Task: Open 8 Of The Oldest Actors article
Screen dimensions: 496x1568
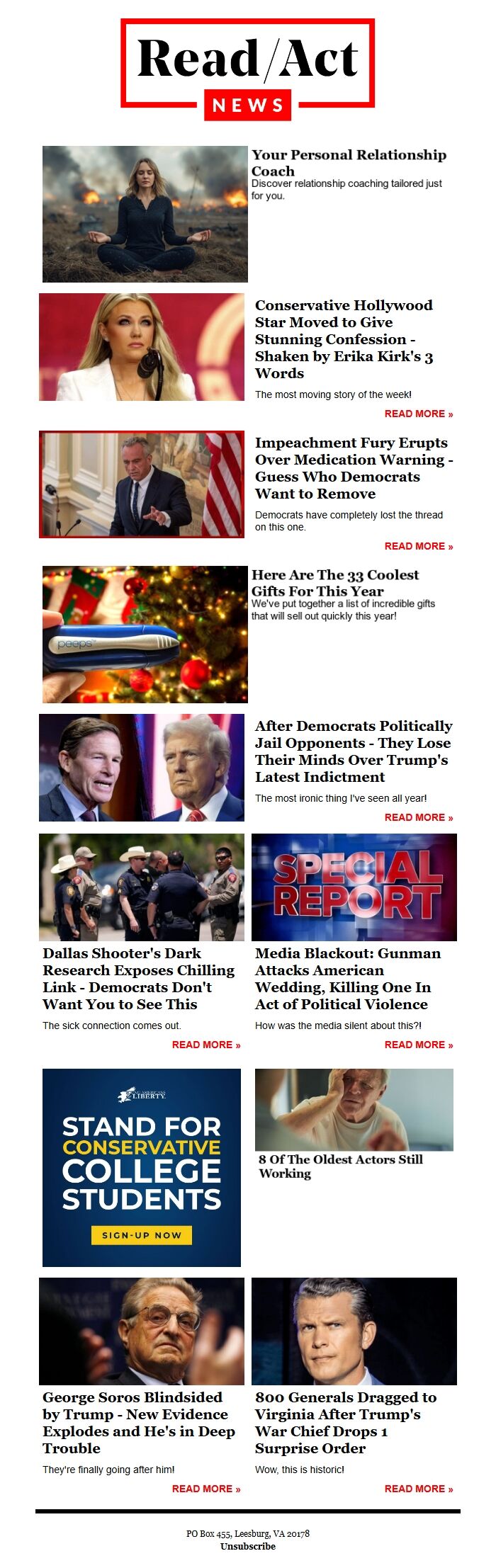Action: point(341,1166)
